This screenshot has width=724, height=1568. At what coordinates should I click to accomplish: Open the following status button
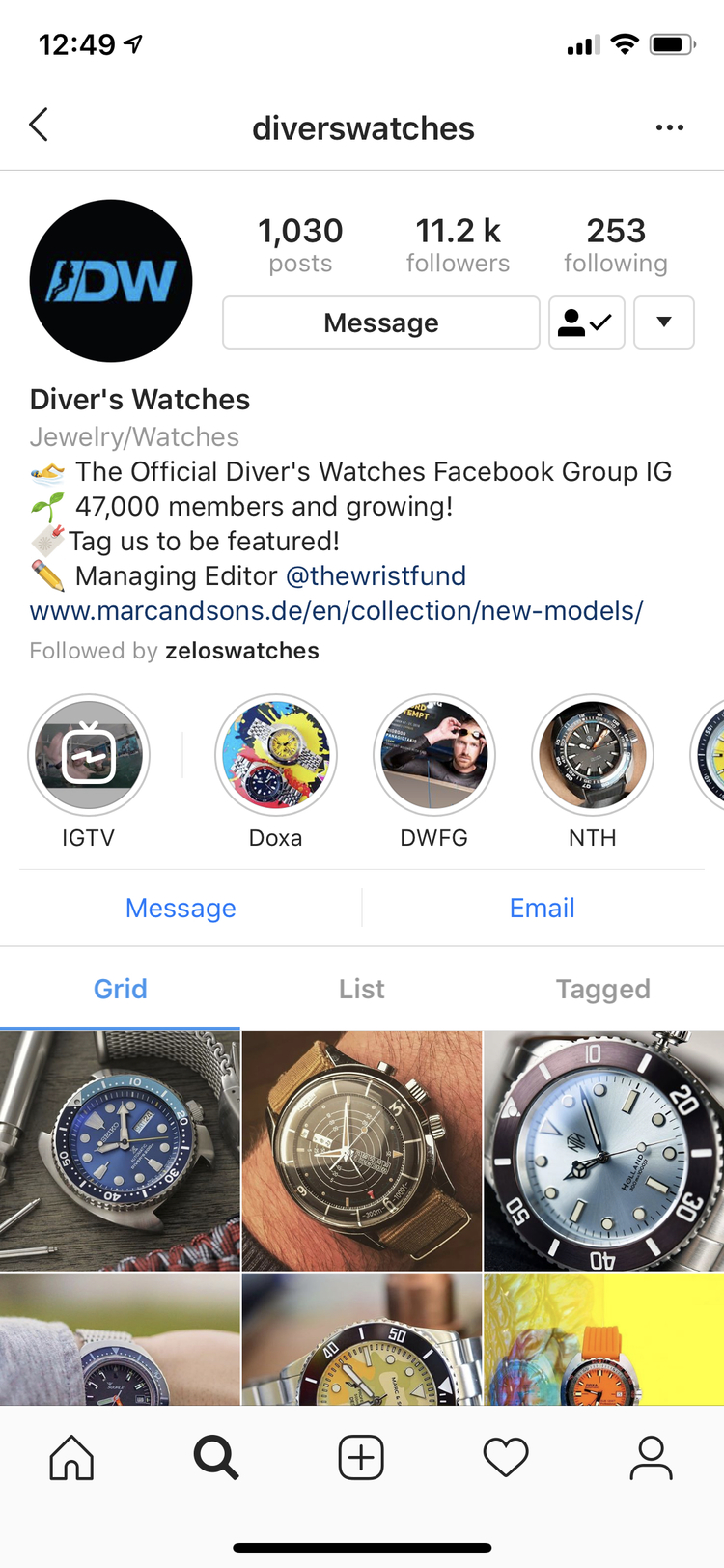586,322
